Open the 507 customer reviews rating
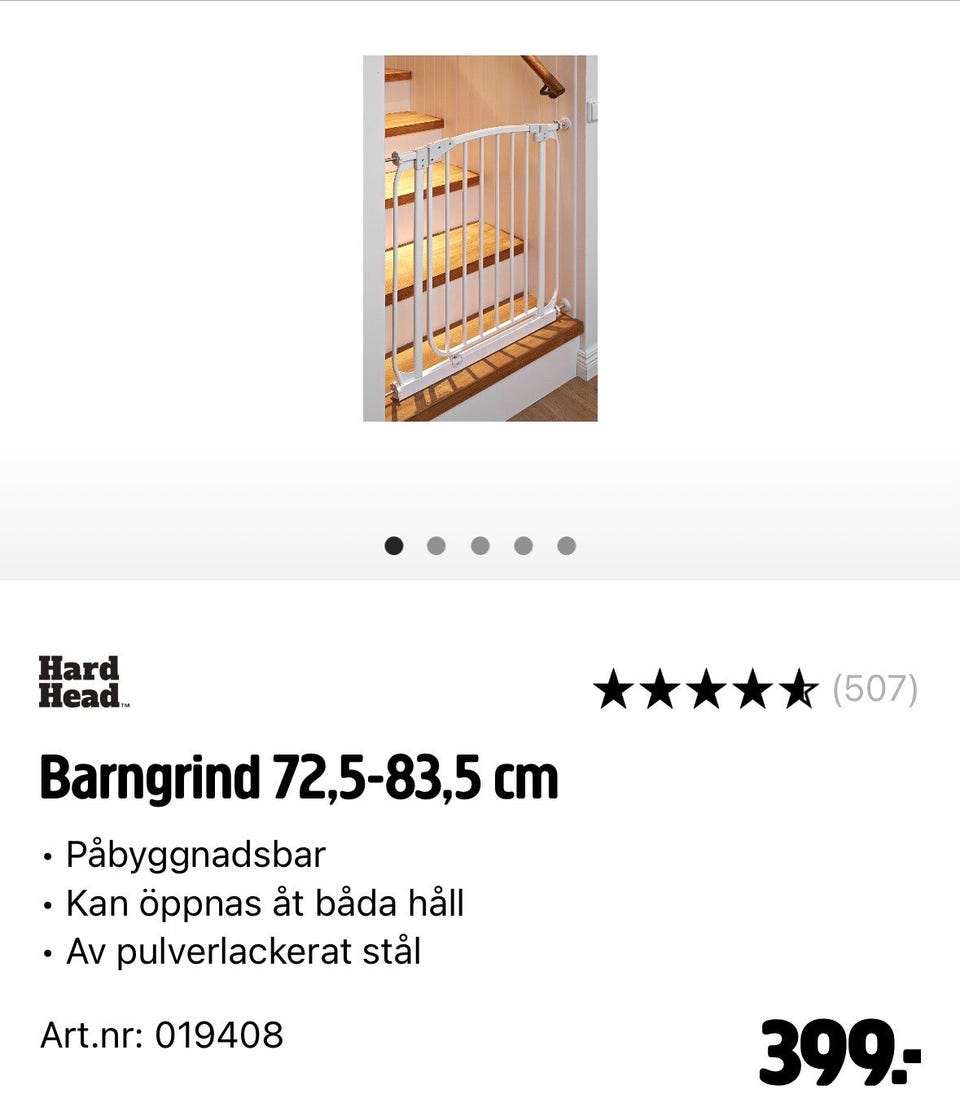The height and width of the screenshot is (1120, 960). point(755,690)
